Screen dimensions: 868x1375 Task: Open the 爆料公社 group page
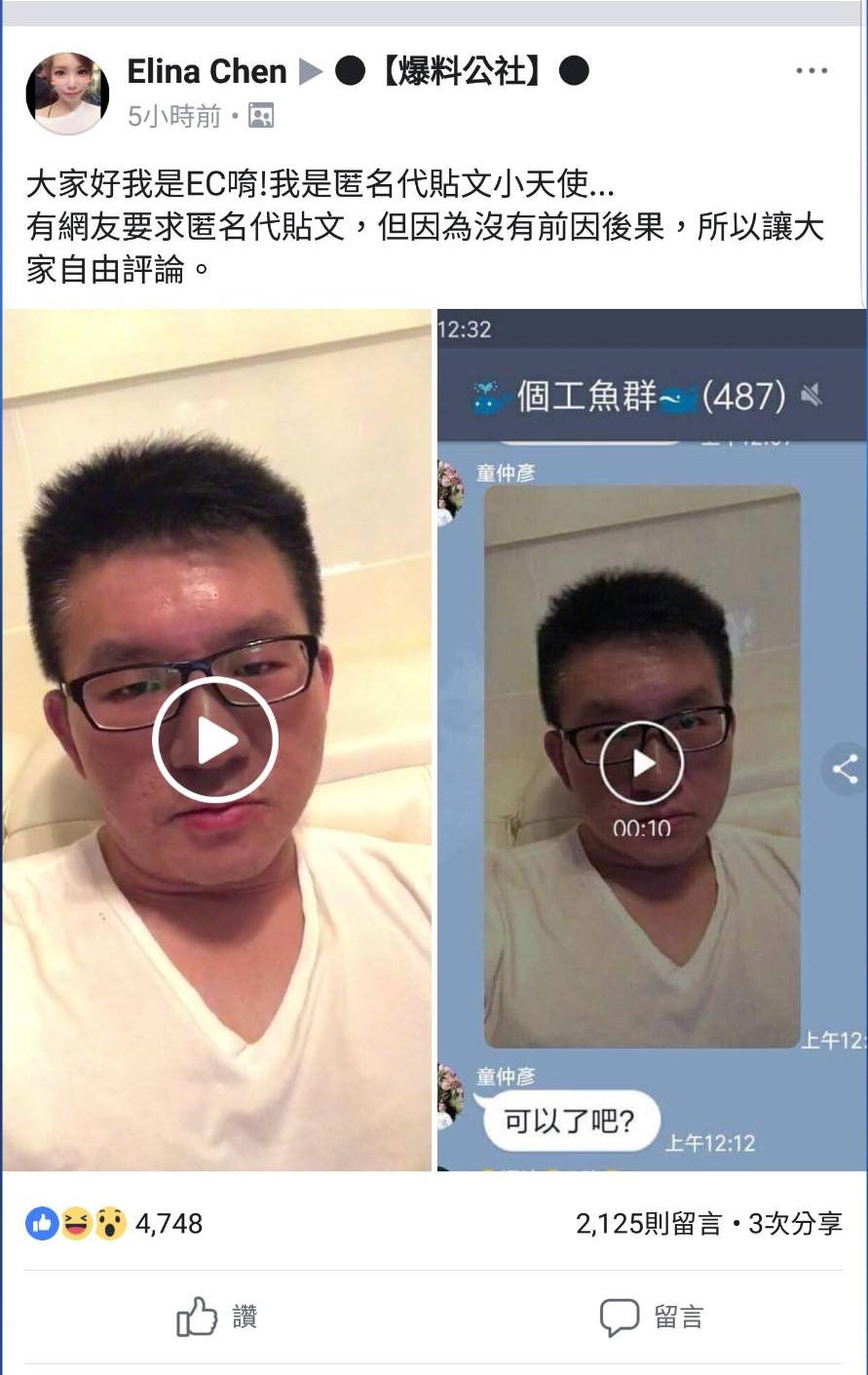click(x=462, y=71)
